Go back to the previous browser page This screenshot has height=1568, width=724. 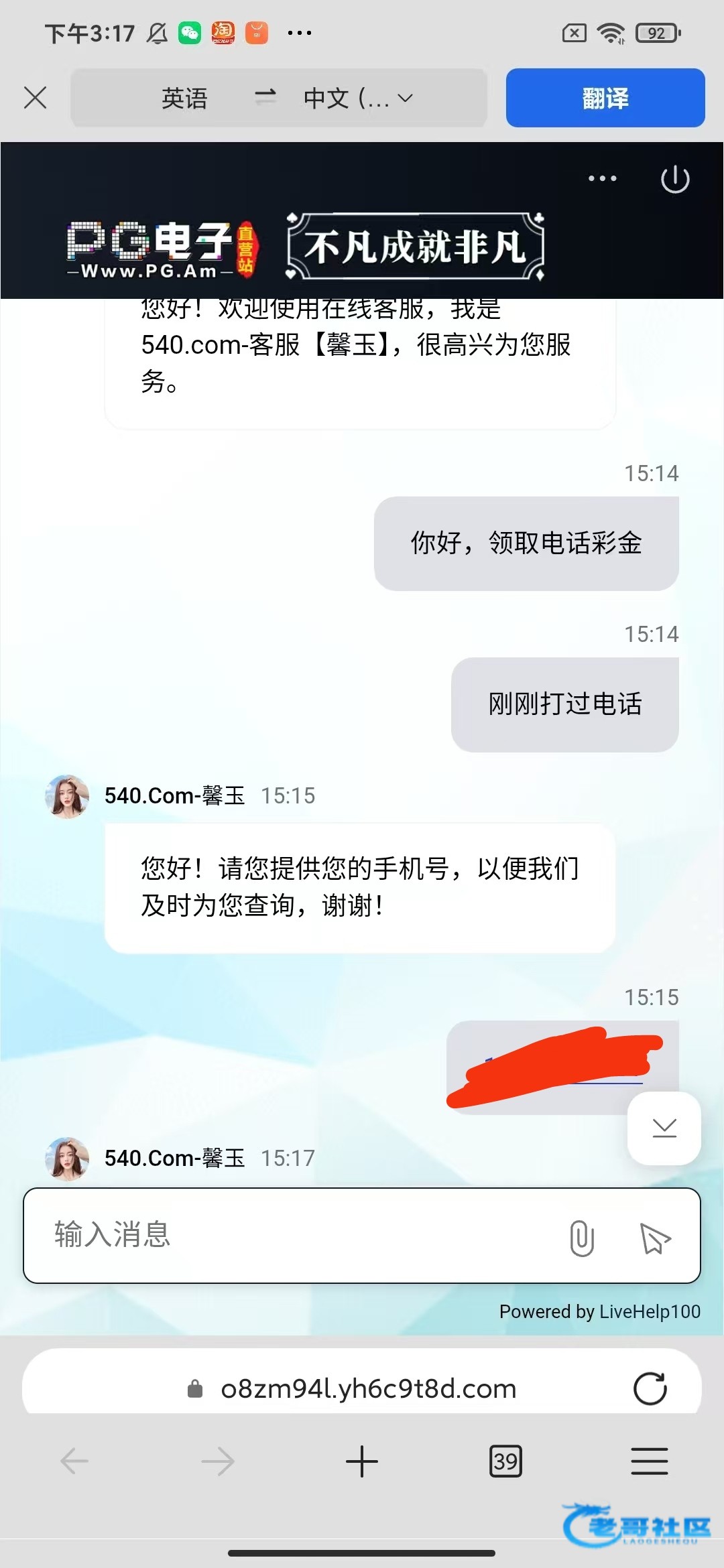74,1461
